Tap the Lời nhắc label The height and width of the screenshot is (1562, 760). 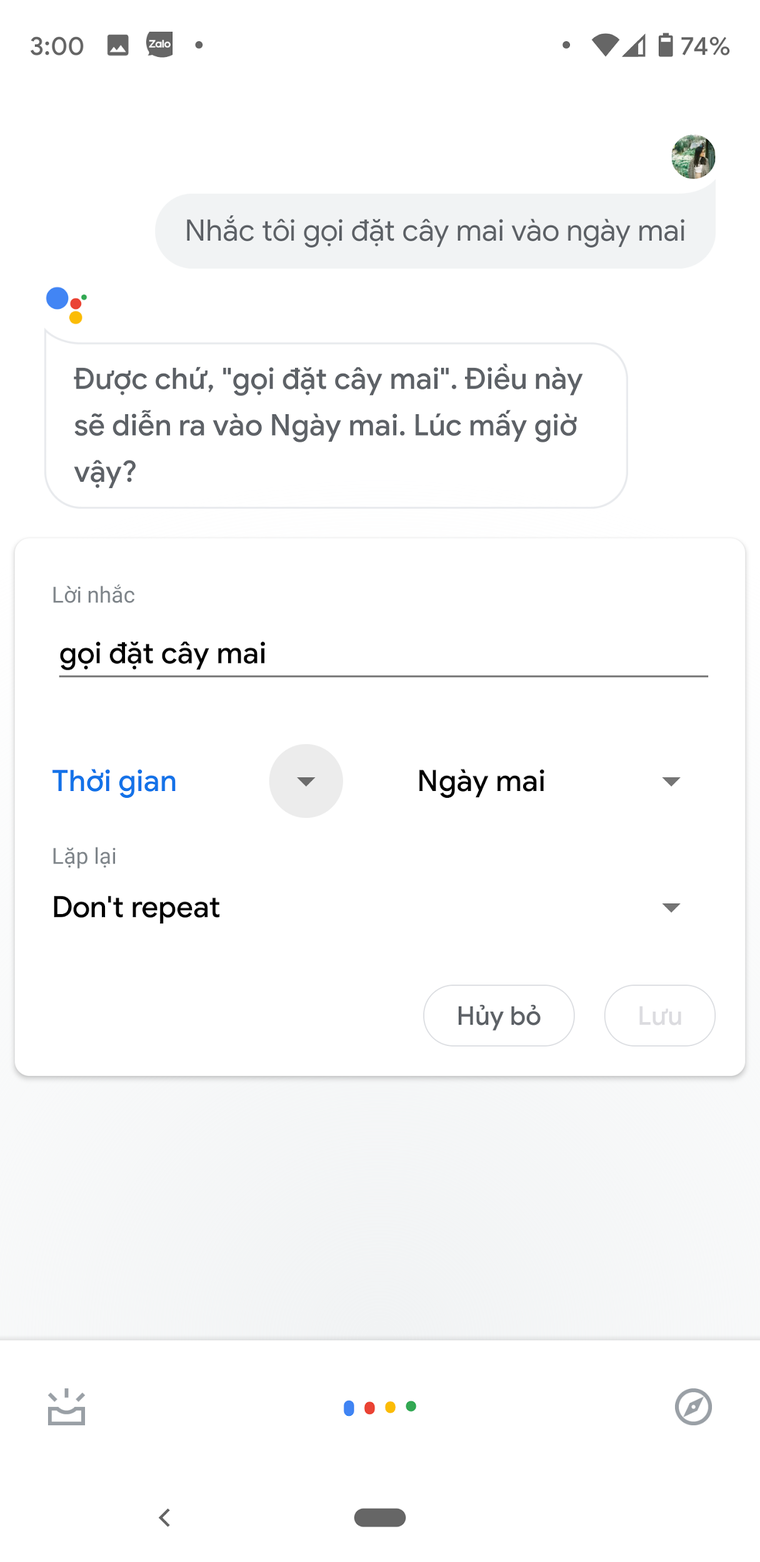click(x=93, y=594)
